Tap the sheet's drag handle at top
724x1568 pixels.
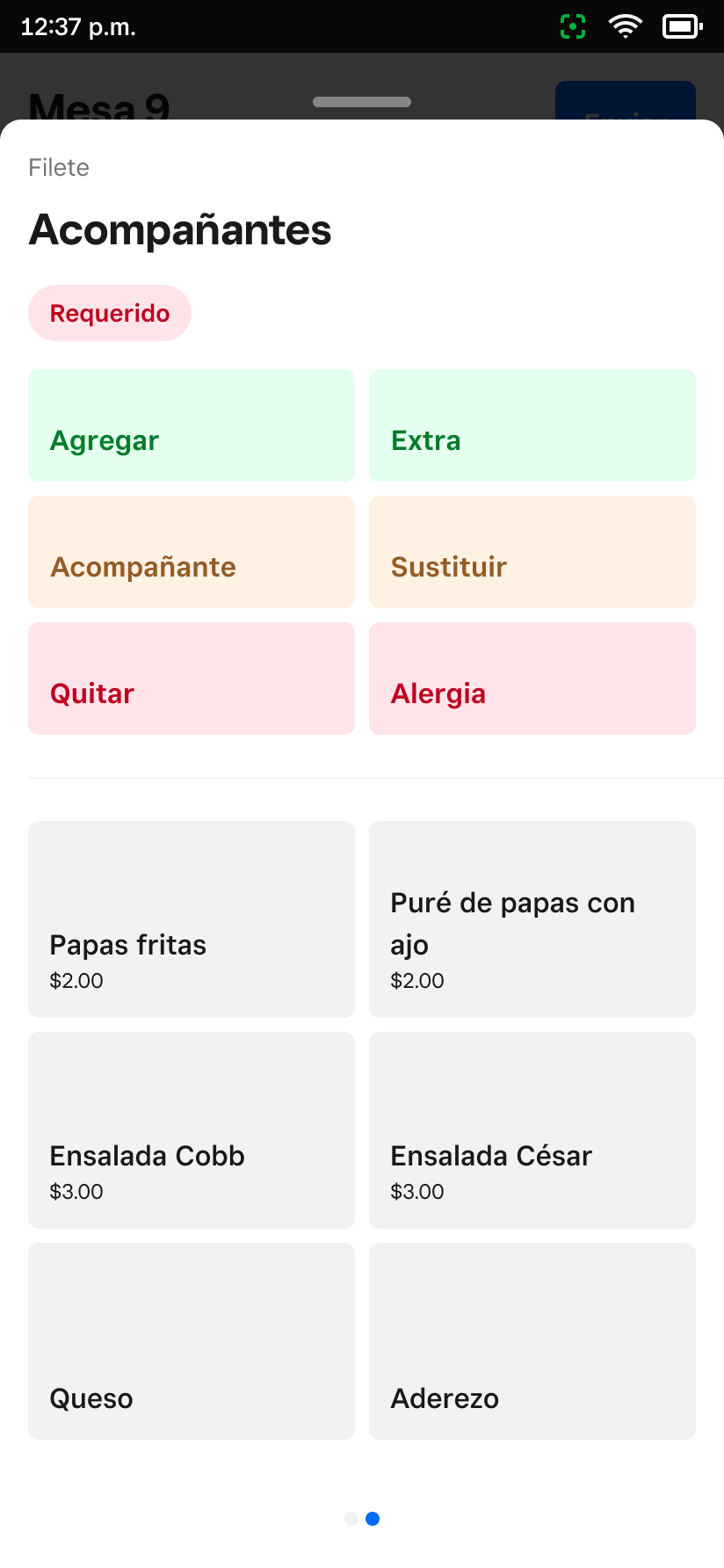tap(362, 102)
